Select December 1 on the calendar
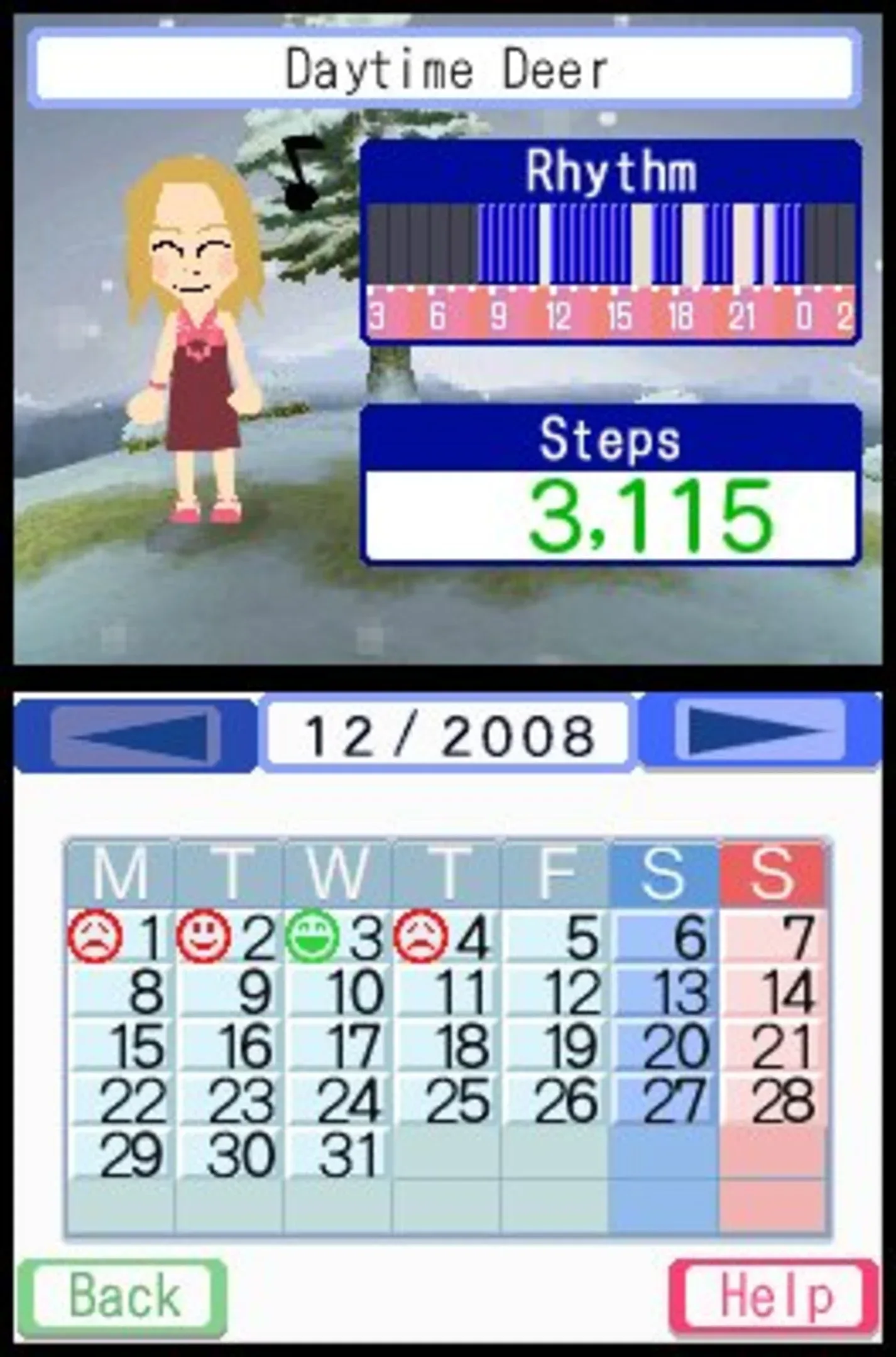 (x=119, y=937)
